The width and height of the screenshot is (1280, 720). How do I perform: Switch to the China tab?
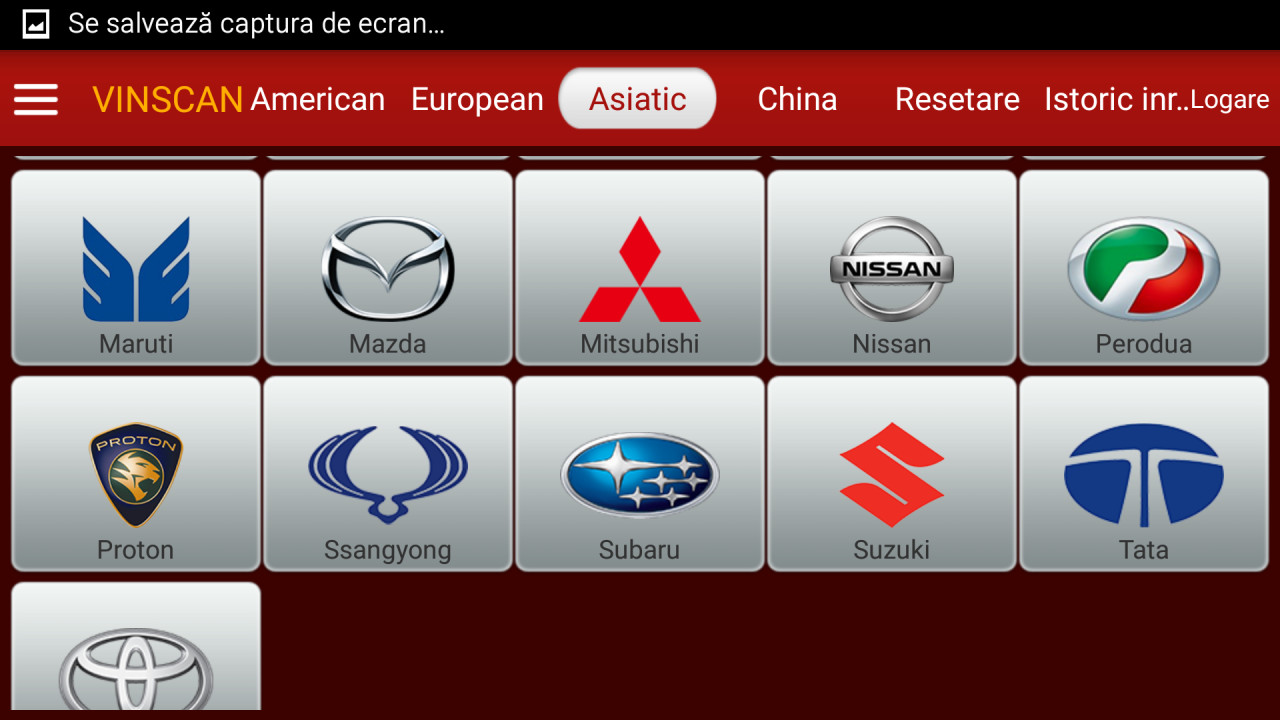click(x=797, y=99)
